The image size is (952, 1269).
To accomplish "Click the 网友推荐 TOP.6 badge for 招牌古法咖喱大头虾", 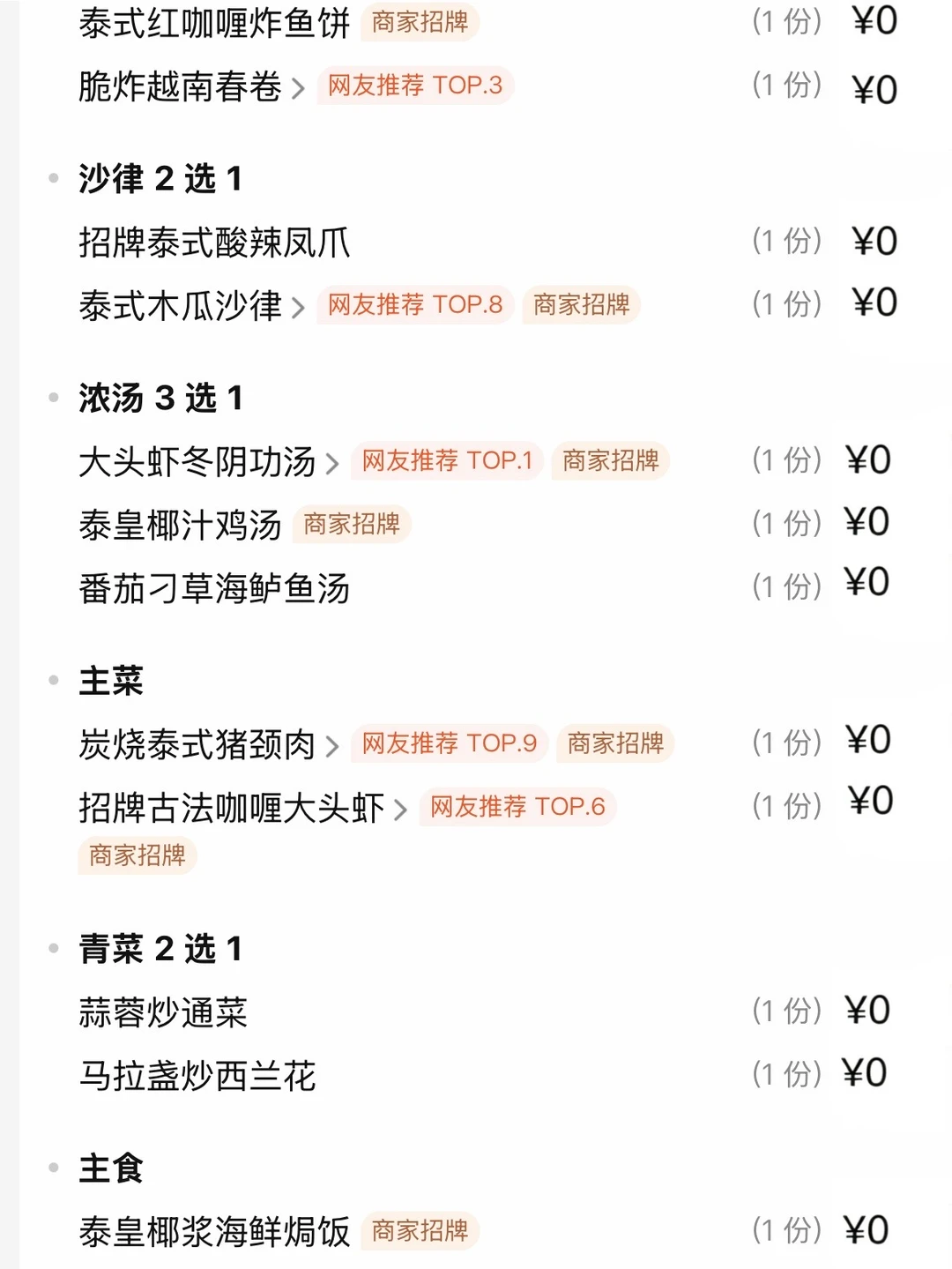I will pos(517,807).
